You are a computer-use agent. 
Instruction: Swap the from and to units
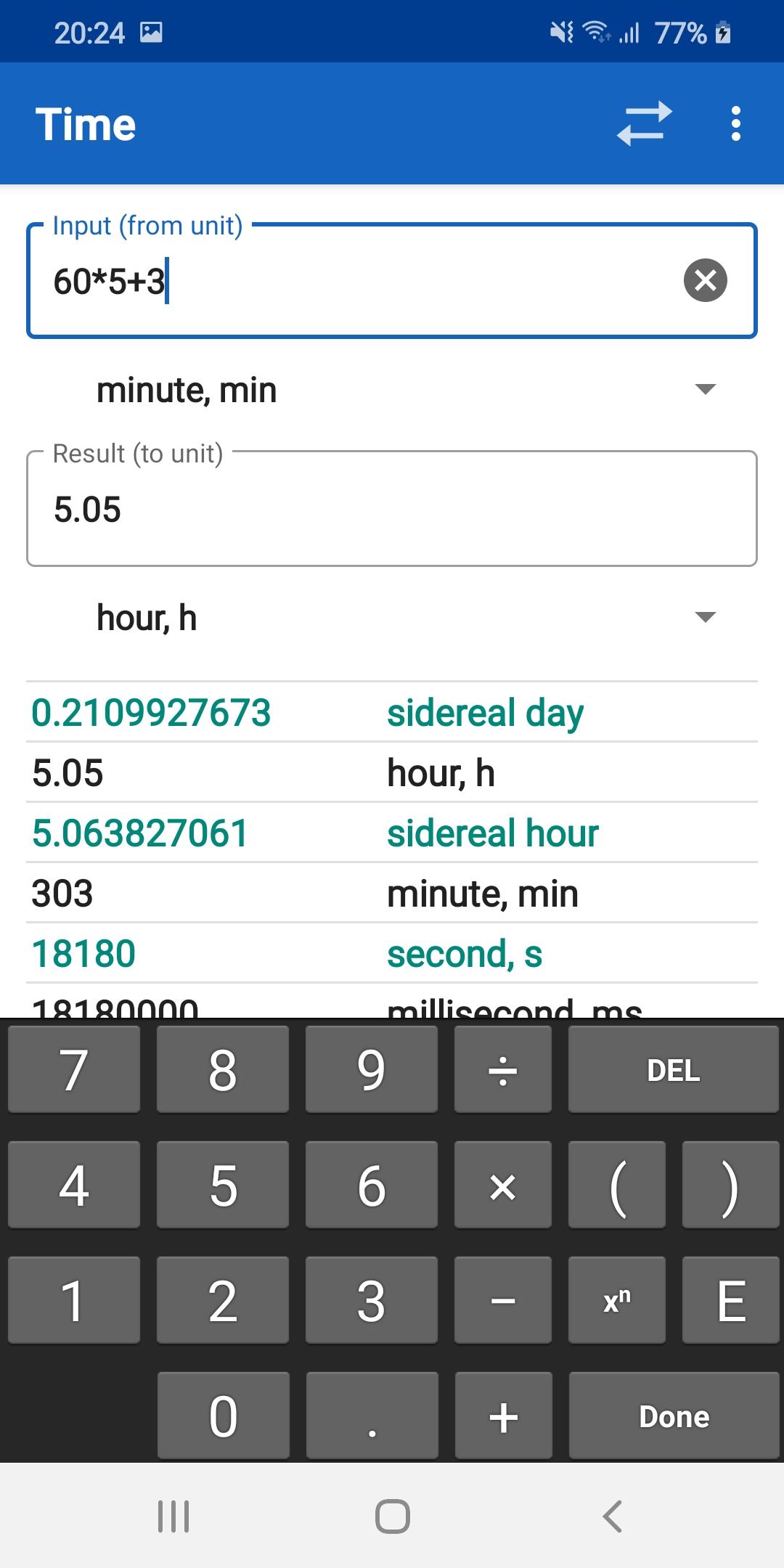point(644,123)
